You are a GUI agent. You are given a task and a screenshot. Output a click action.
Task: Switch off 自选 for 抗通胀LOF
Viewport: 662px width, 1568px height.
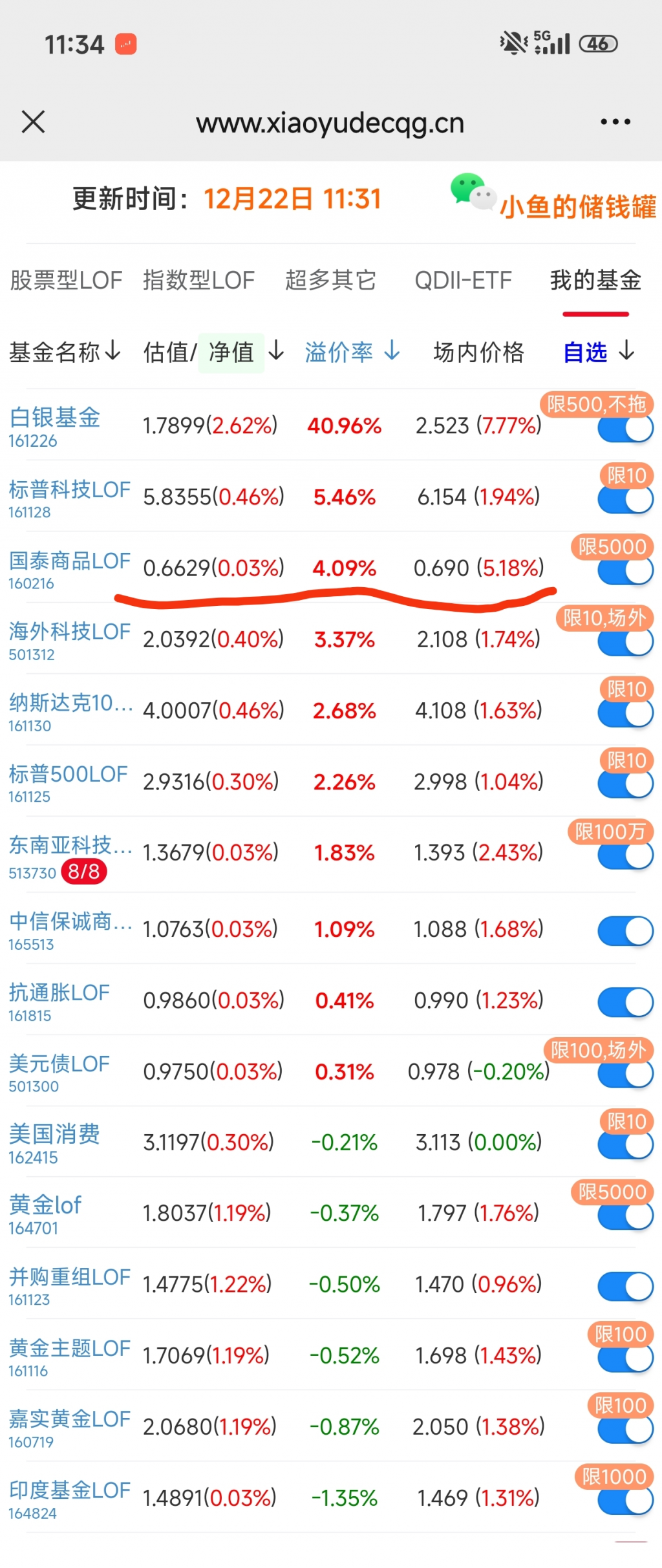(625, 1003)
